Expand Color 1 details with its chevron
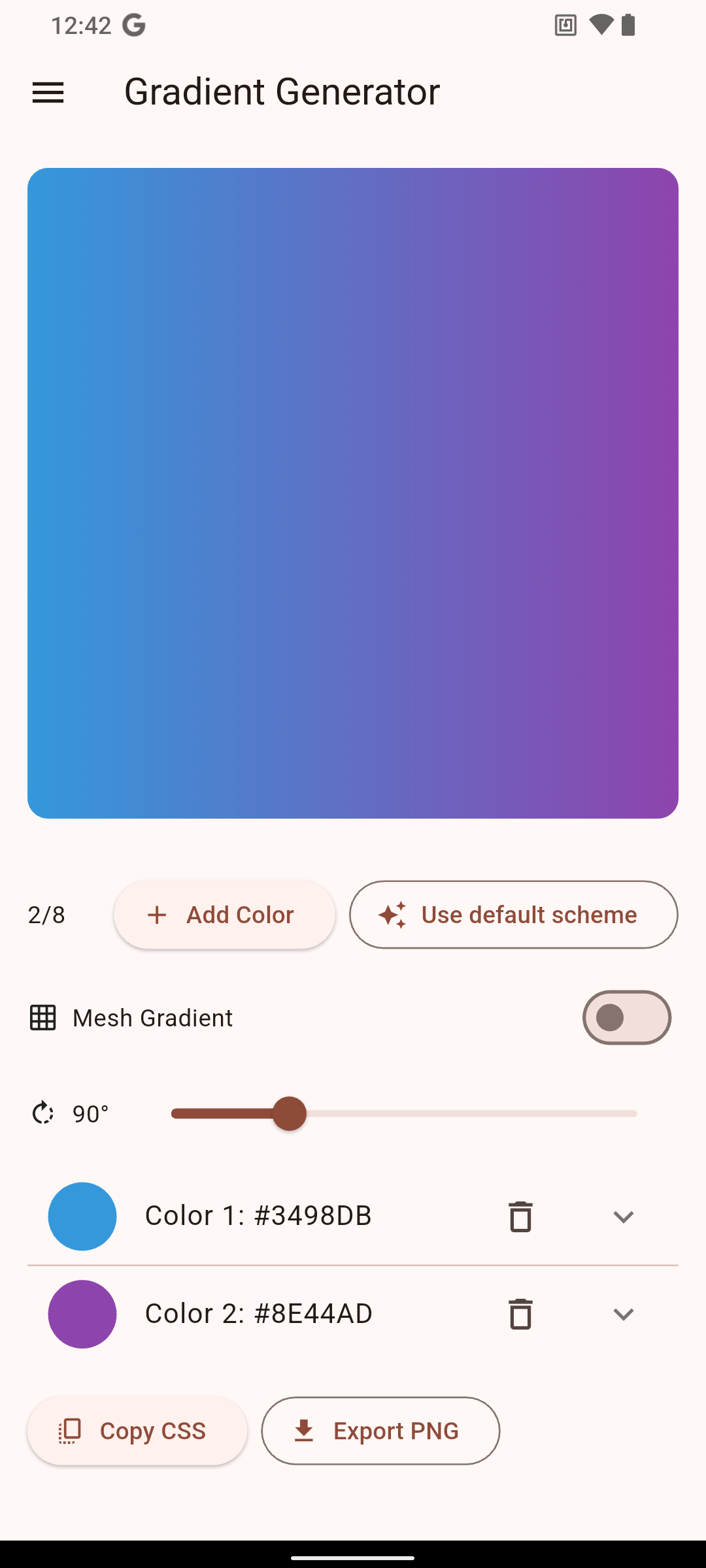This screenshot has height=1568, width=706. pos(623,1216)
